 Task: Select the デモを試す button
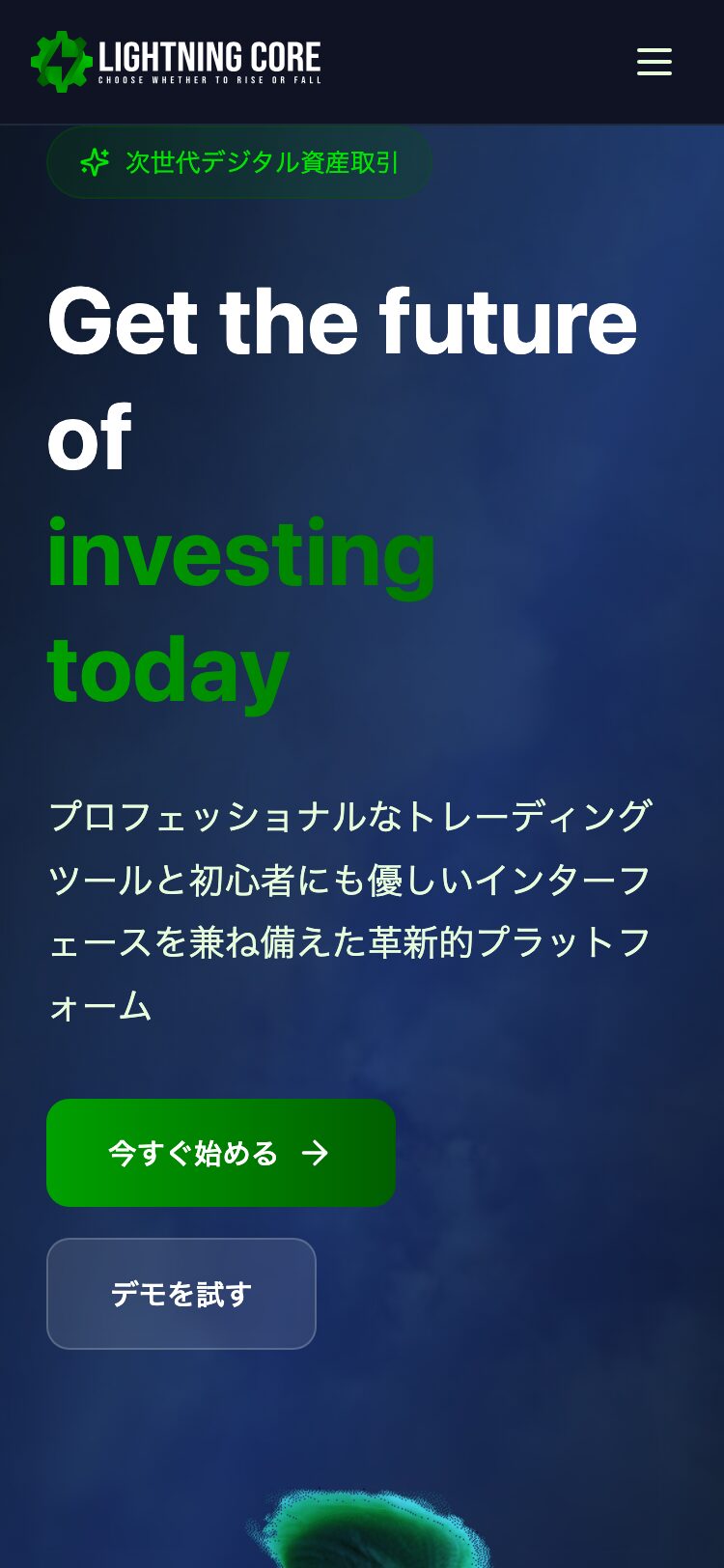tap(181, 1294)
